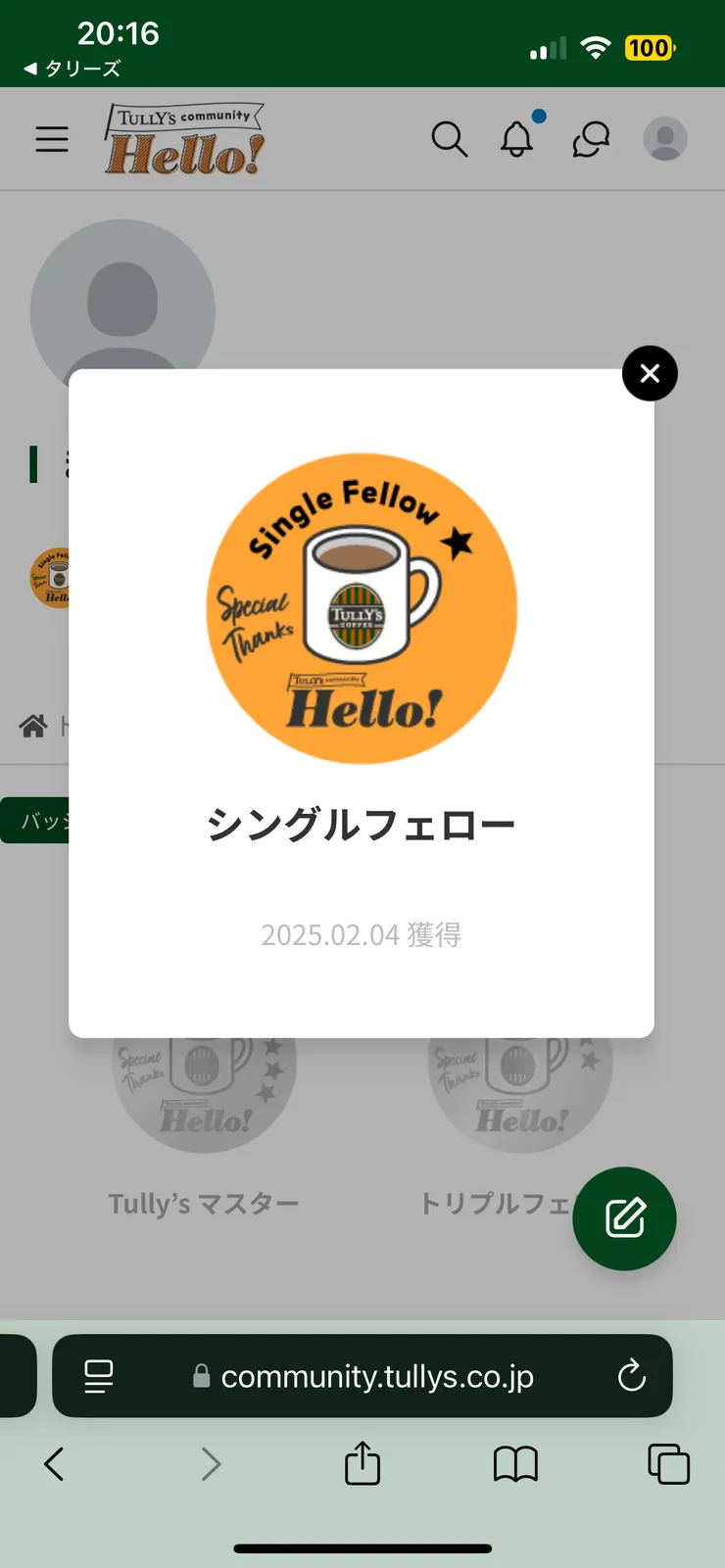This screenshot has width=725, height=1568.
Task: Tap the Safari back navigation arrow
Action: point(54,1464)
